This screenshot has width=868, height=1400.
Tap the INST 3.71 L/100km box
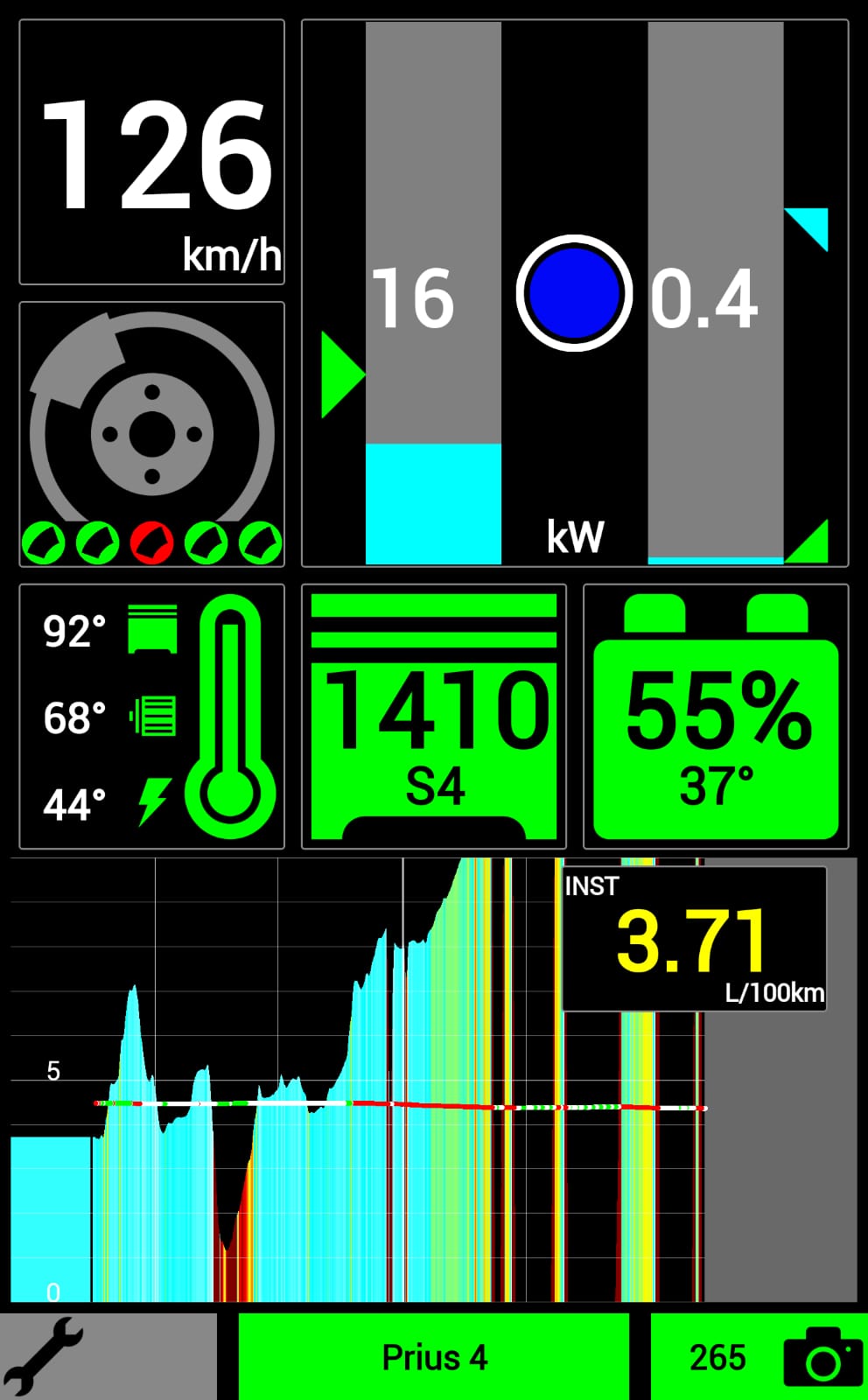coord(694,939)
